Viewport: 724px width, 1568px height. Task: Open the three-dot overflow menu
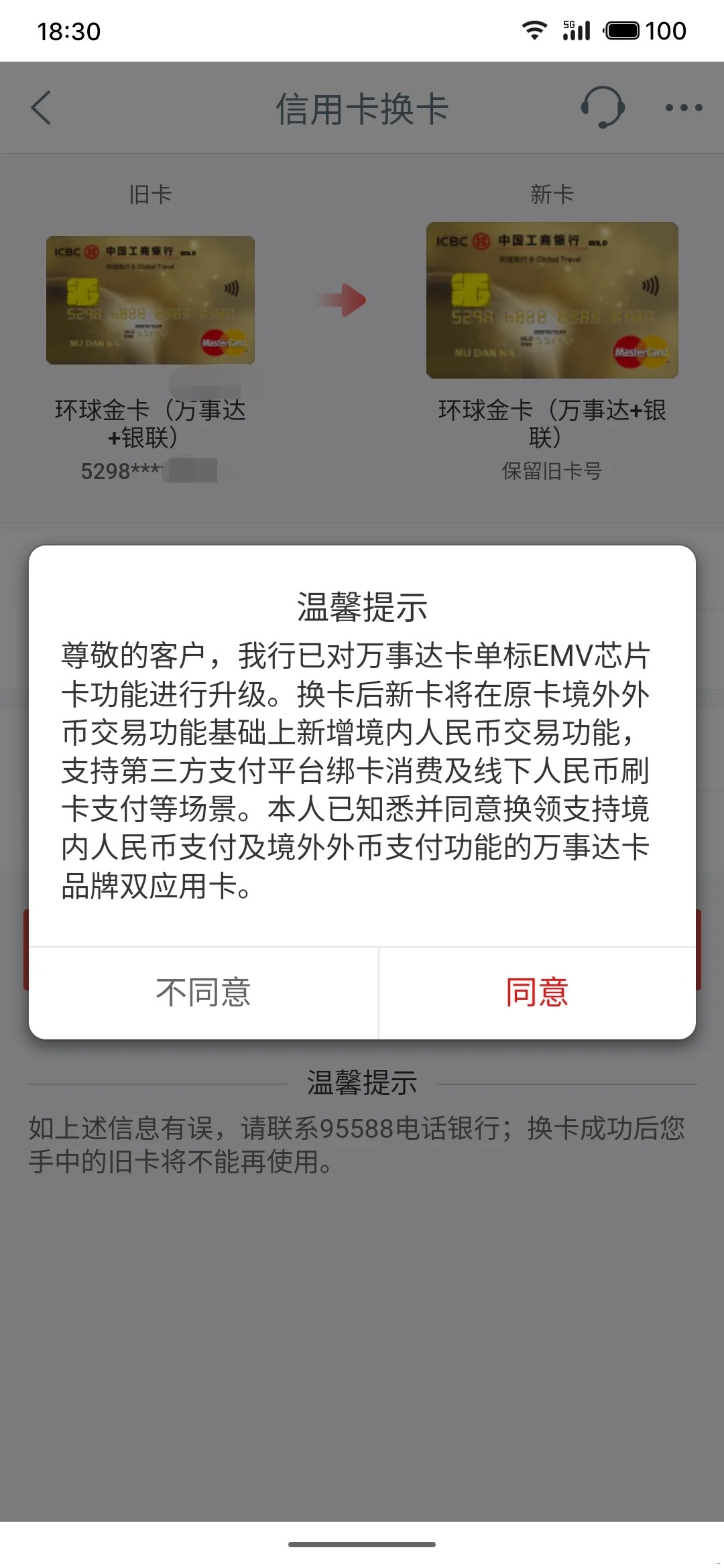(683, 107)
